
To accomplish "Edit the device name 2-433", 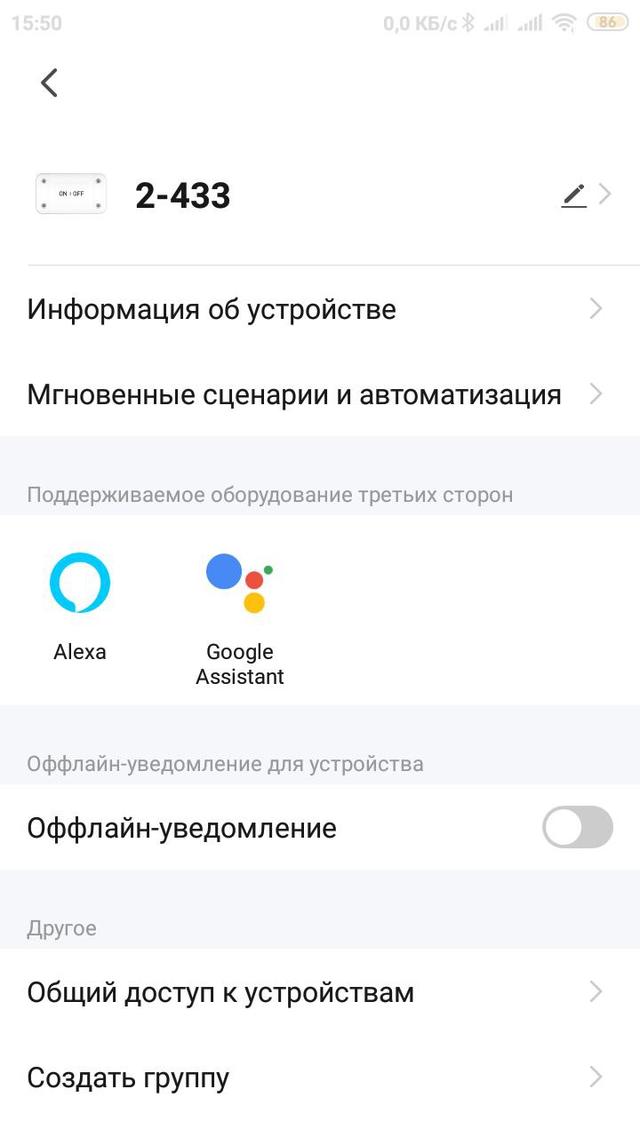I will point(574,195).
